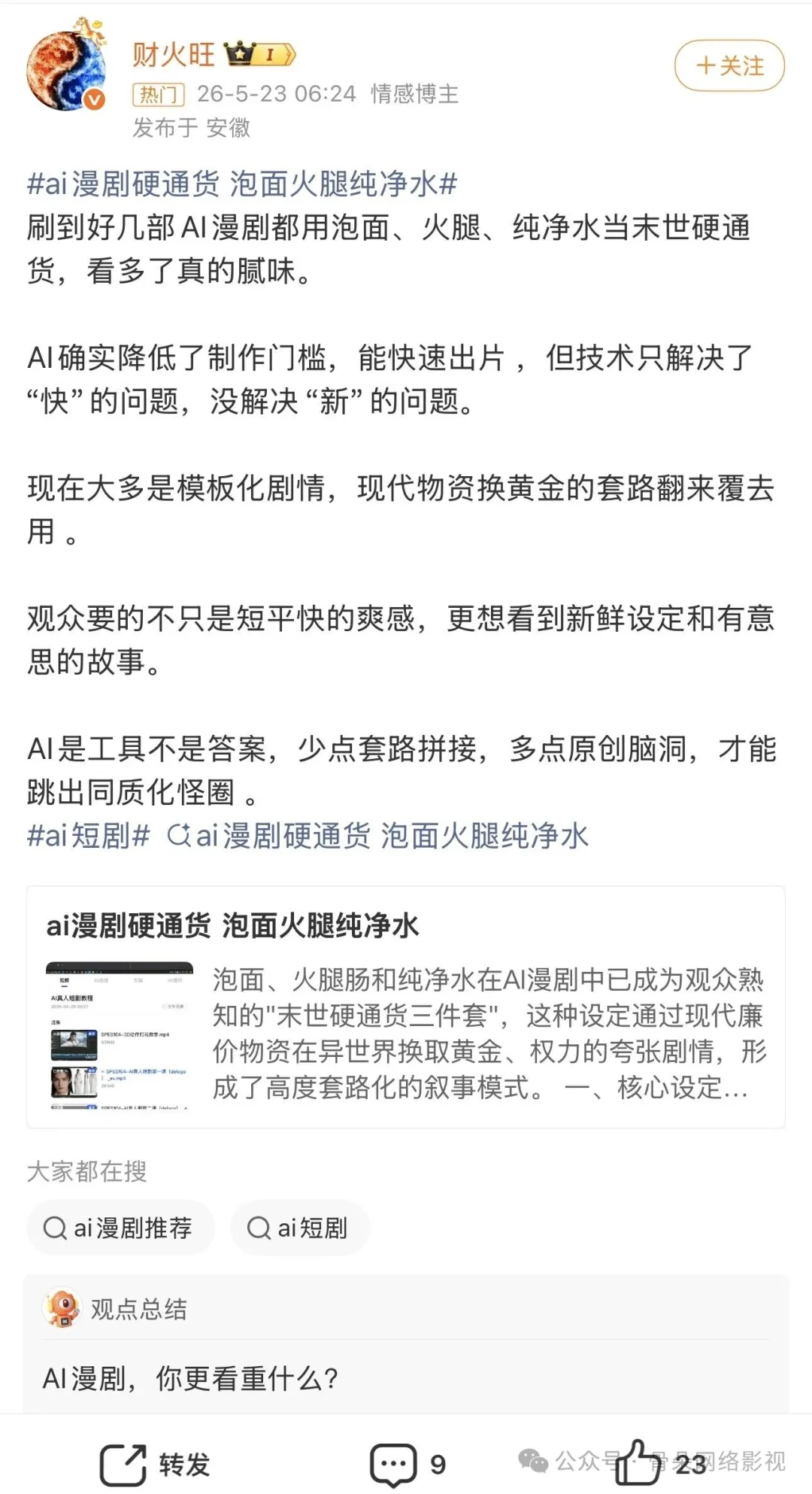
Task: Search ai漫剧硬通货 泡面火腿纯净水 via the magnifier link
Action: [x=377, y=835]
